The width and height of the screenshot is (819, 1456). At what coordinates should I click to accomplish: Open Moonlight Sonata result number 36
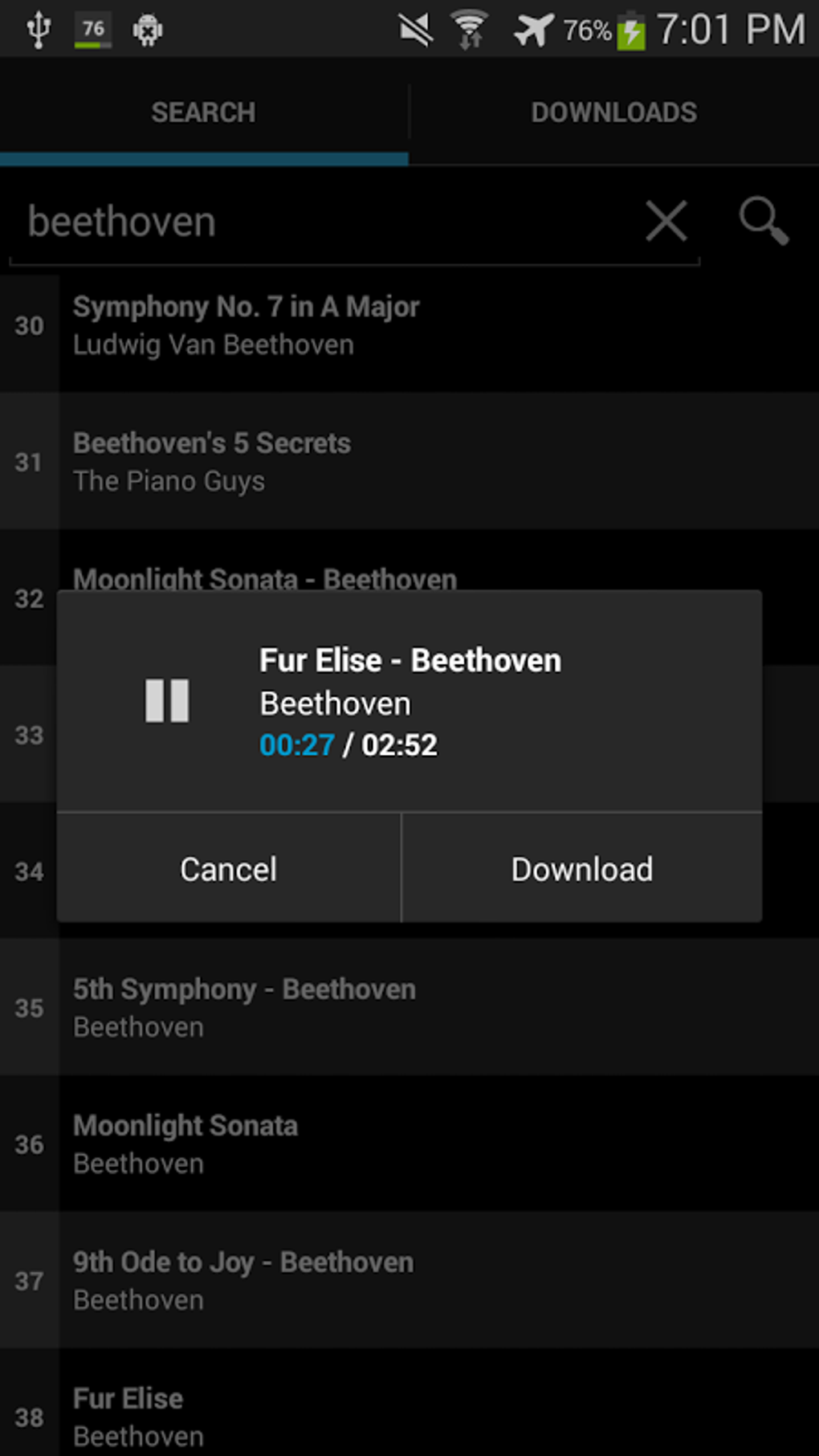[x=409, y=1144]
